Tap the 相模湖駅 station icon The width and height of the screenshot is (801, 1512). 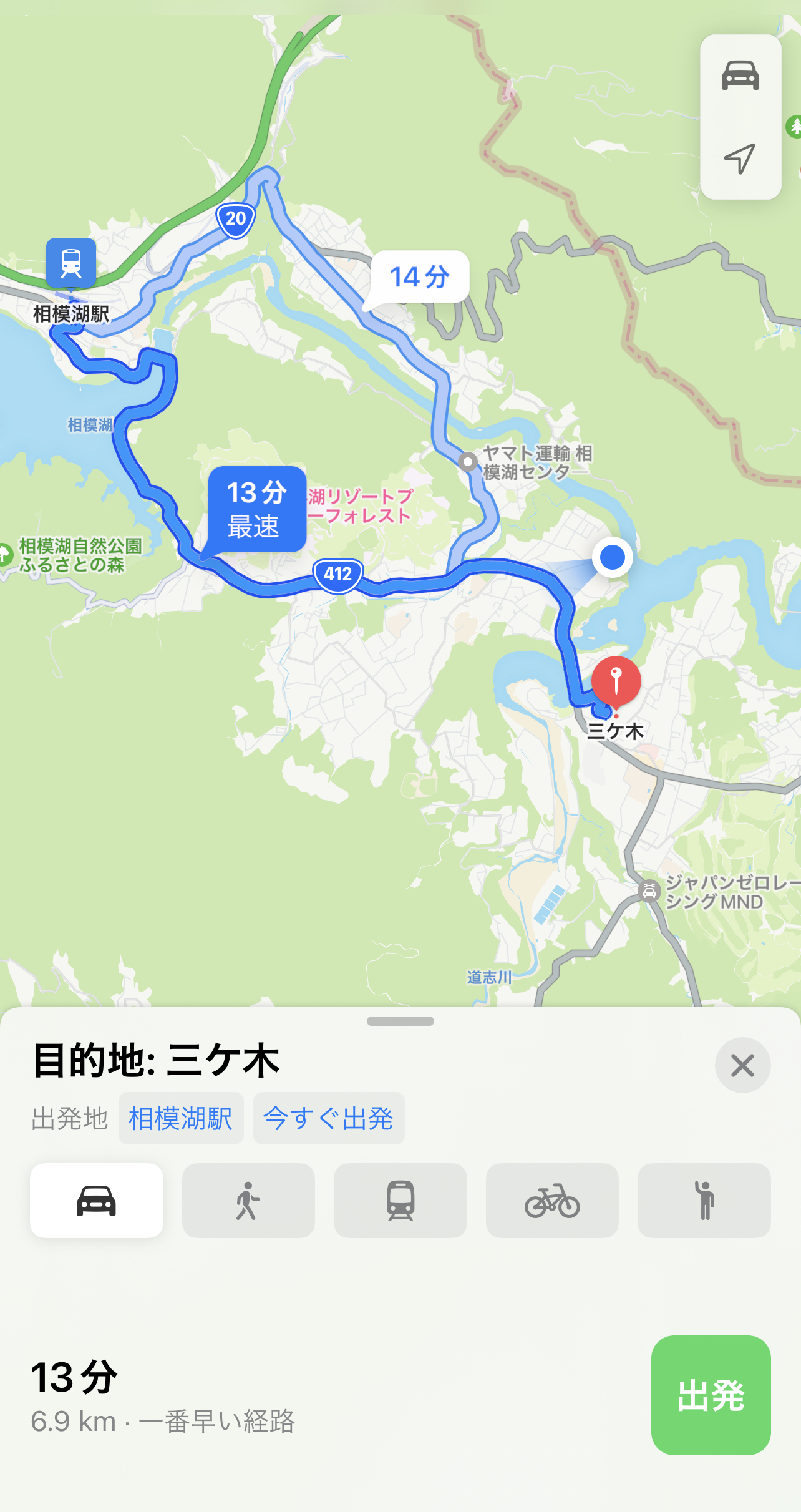click(71, 263)
